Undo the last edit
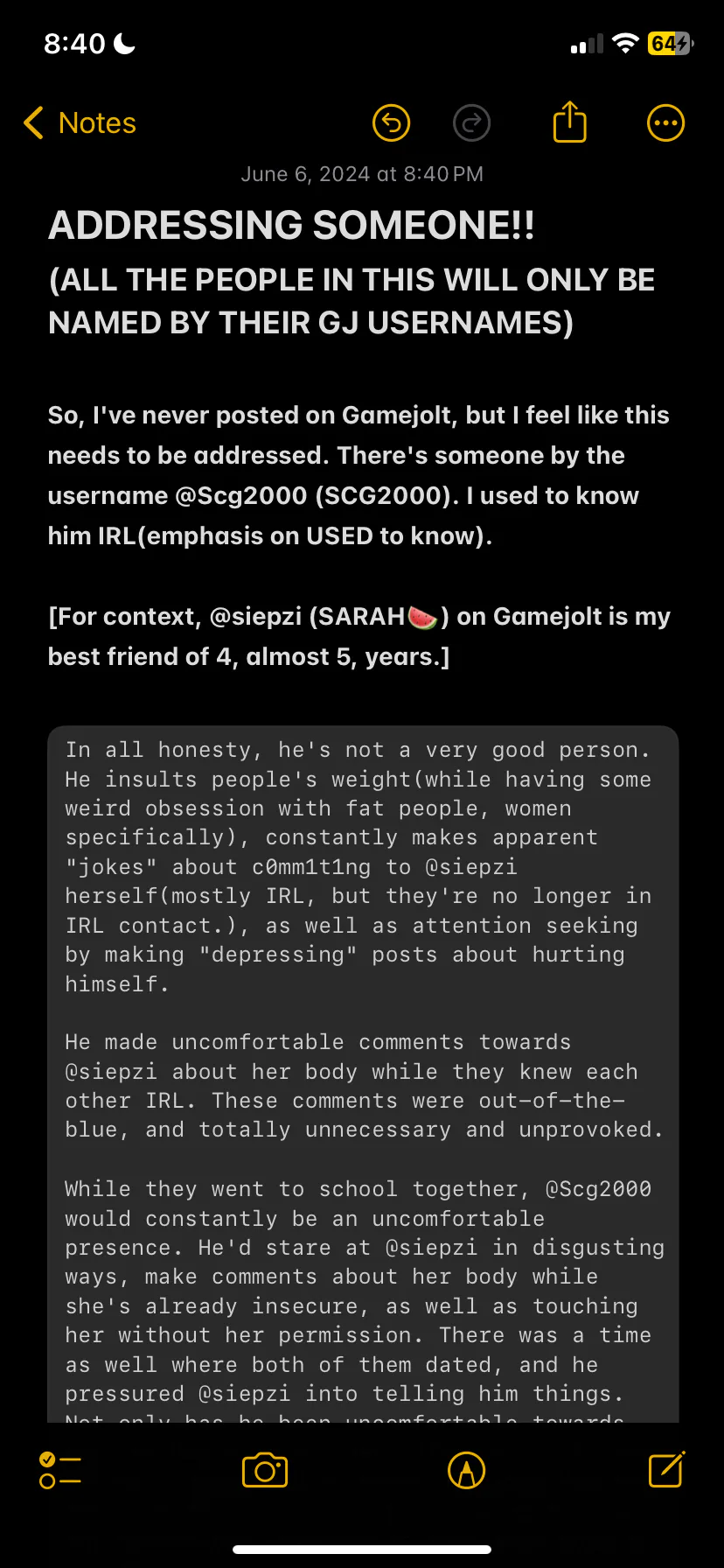Image resolution: width=724 pixels, height=1568 pixels. click(391, 123)
